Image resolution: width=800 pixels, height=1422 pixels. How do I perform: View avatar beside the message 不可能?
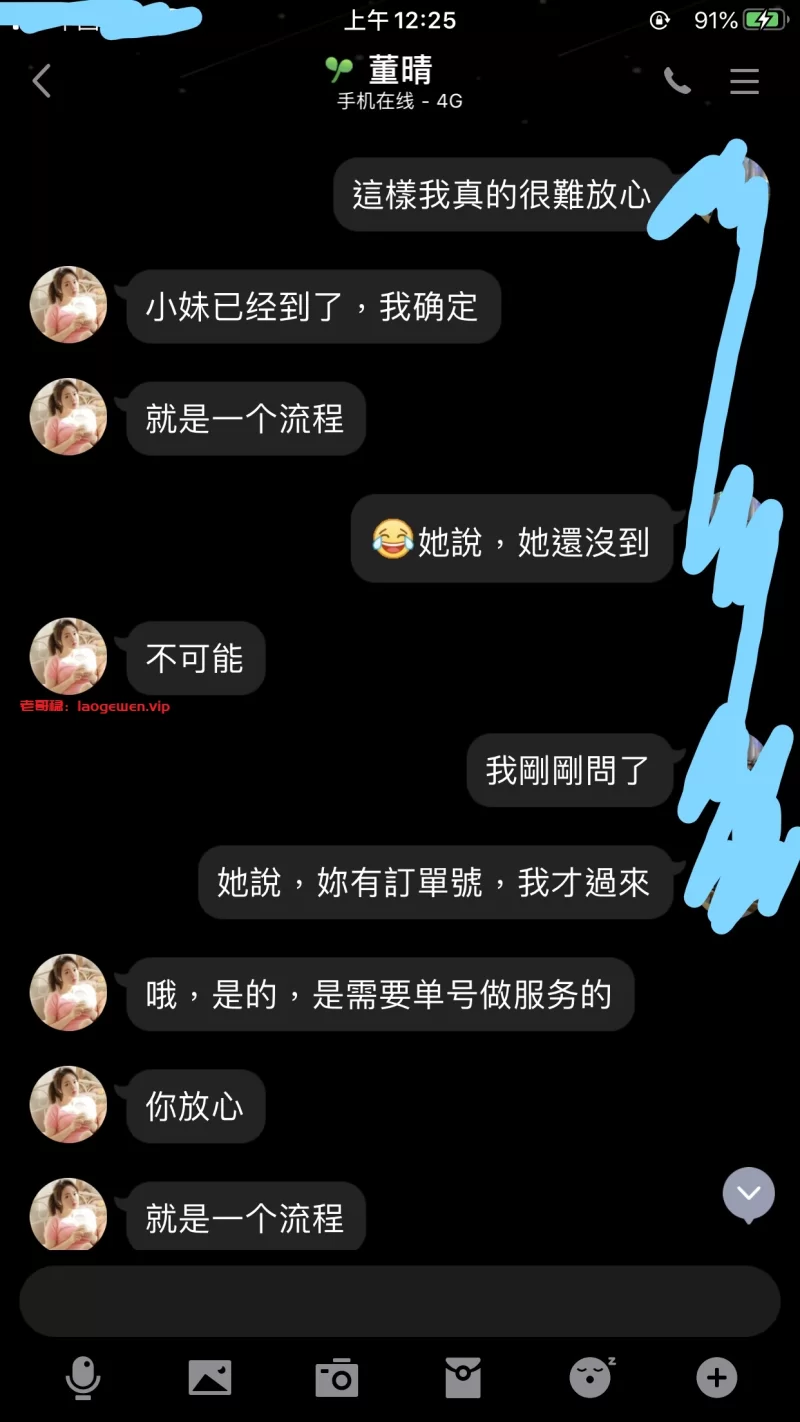[x=68, y=656]
